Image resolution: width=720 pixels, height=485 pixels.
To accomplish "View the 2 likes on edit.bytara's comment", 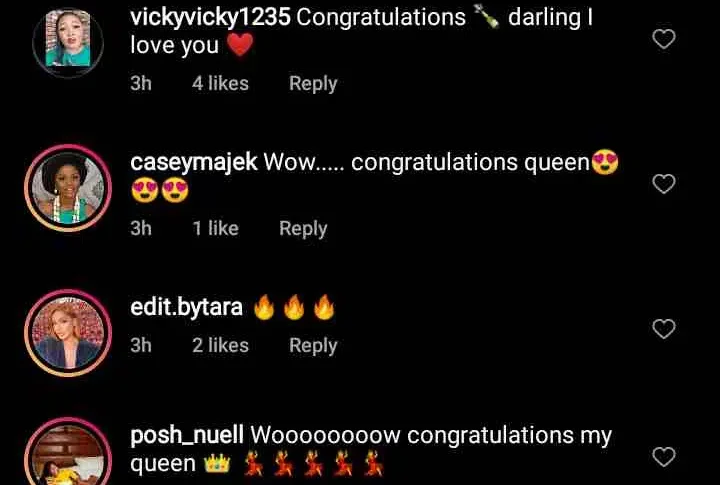I will [x=220, y=345].
